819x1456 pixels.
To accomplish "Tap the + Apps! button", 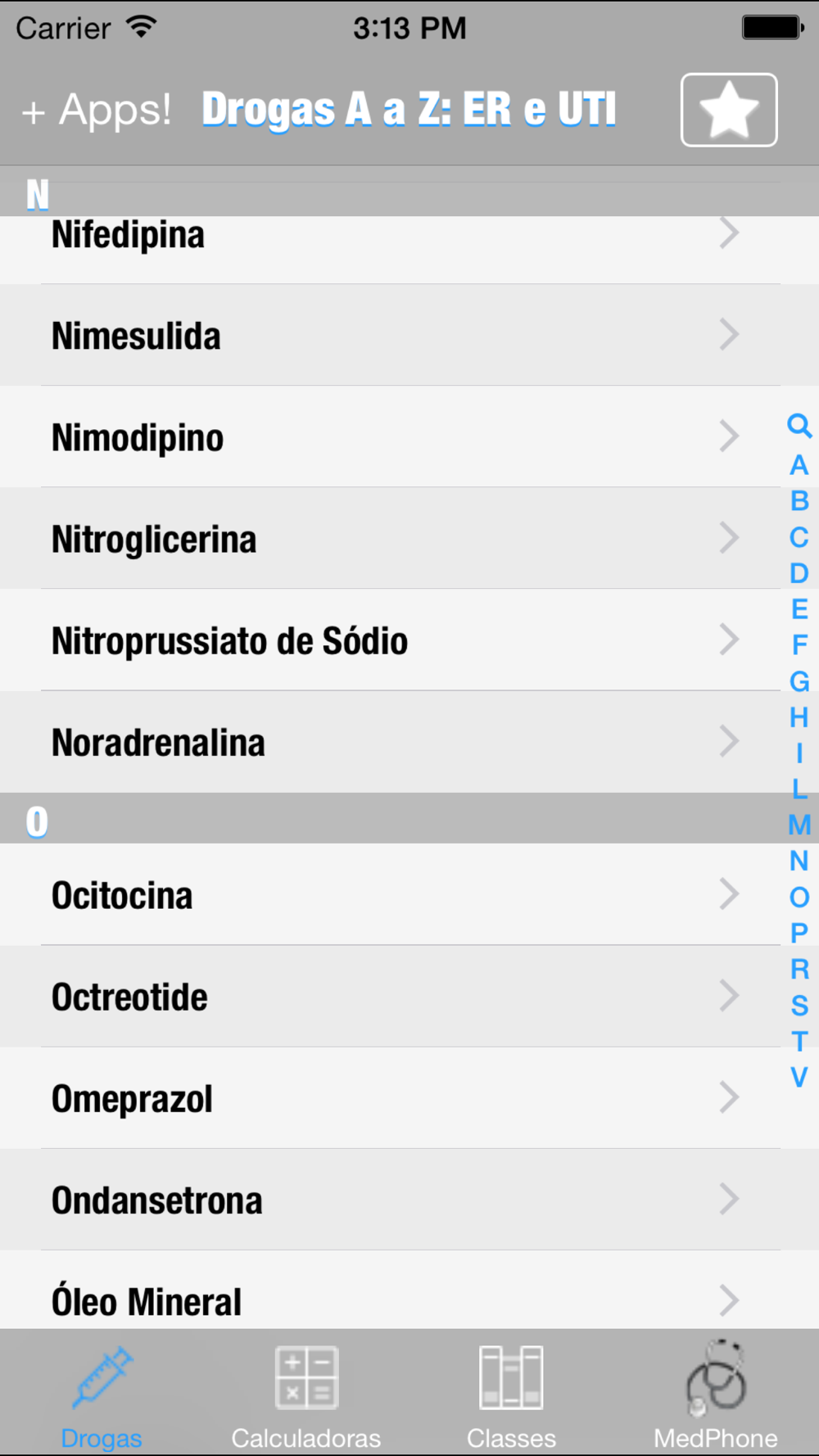I will pos(97,110).
